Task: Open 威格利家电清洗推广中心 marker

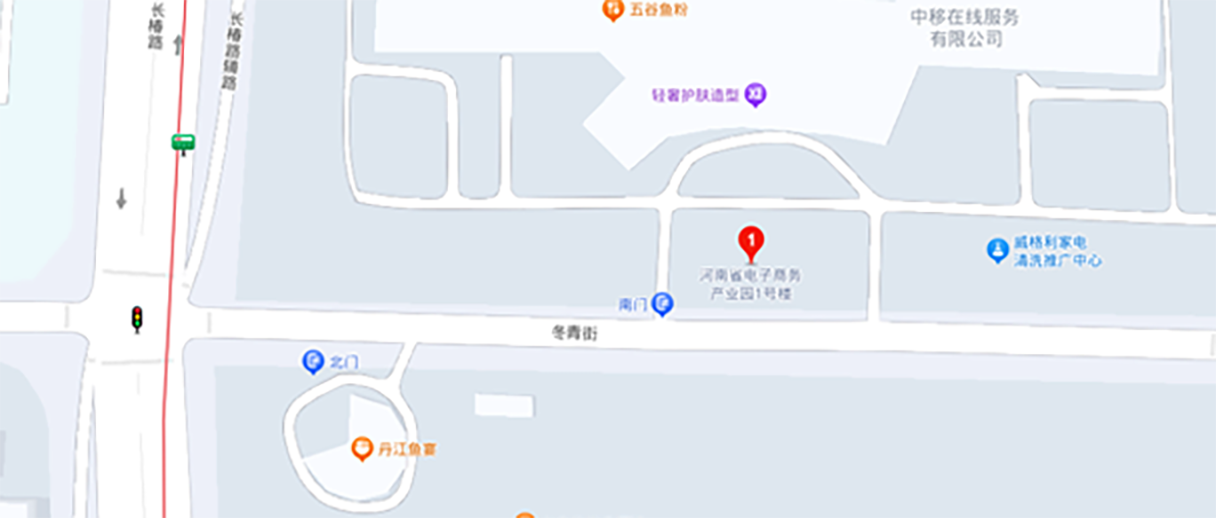Action: 997,250
